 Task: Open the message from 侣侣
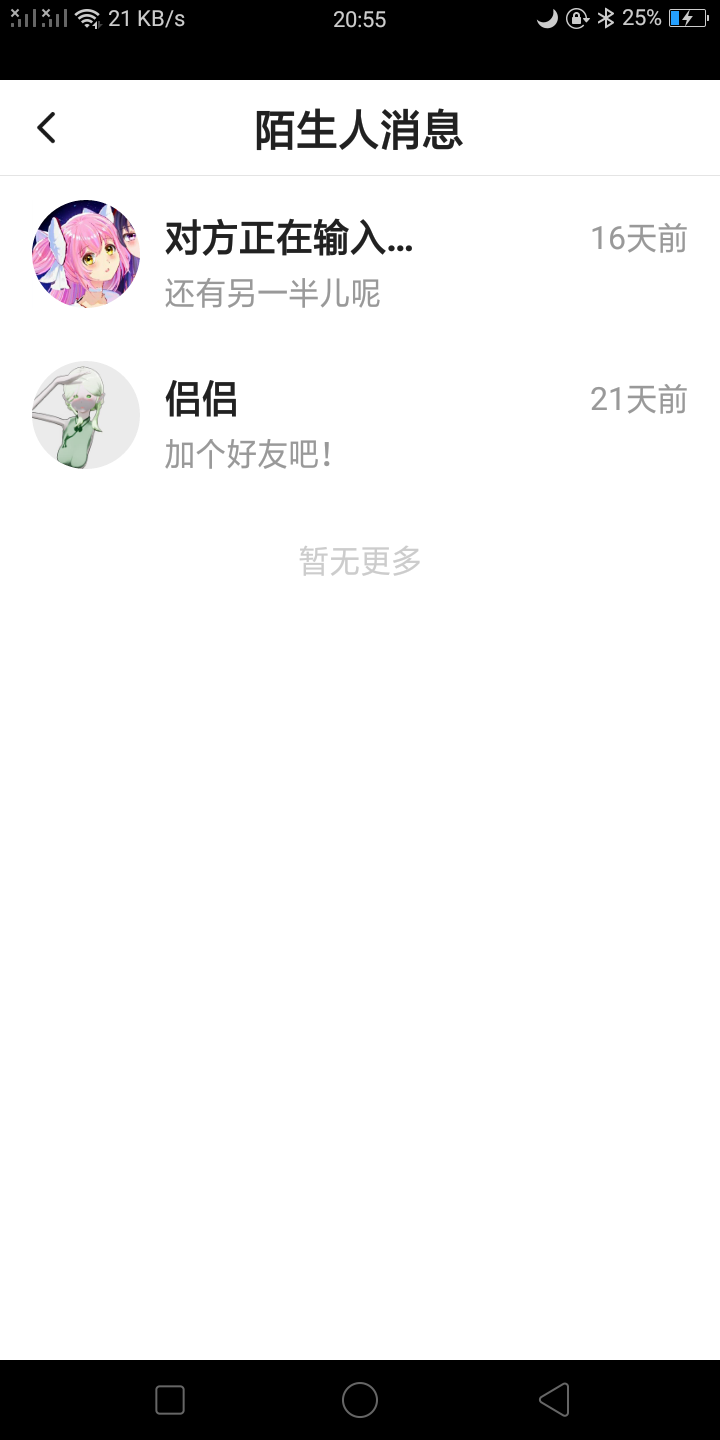click(x=360, y=415)
